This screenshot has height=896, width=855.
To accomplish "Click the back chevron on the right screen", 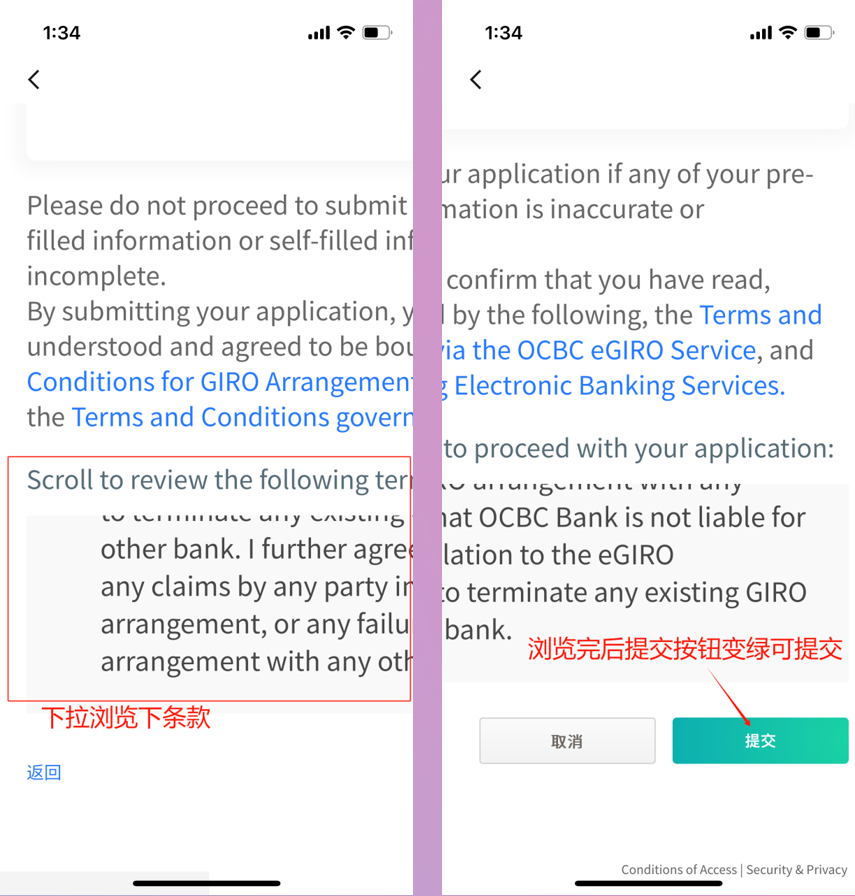I will (x=476, y=79).
